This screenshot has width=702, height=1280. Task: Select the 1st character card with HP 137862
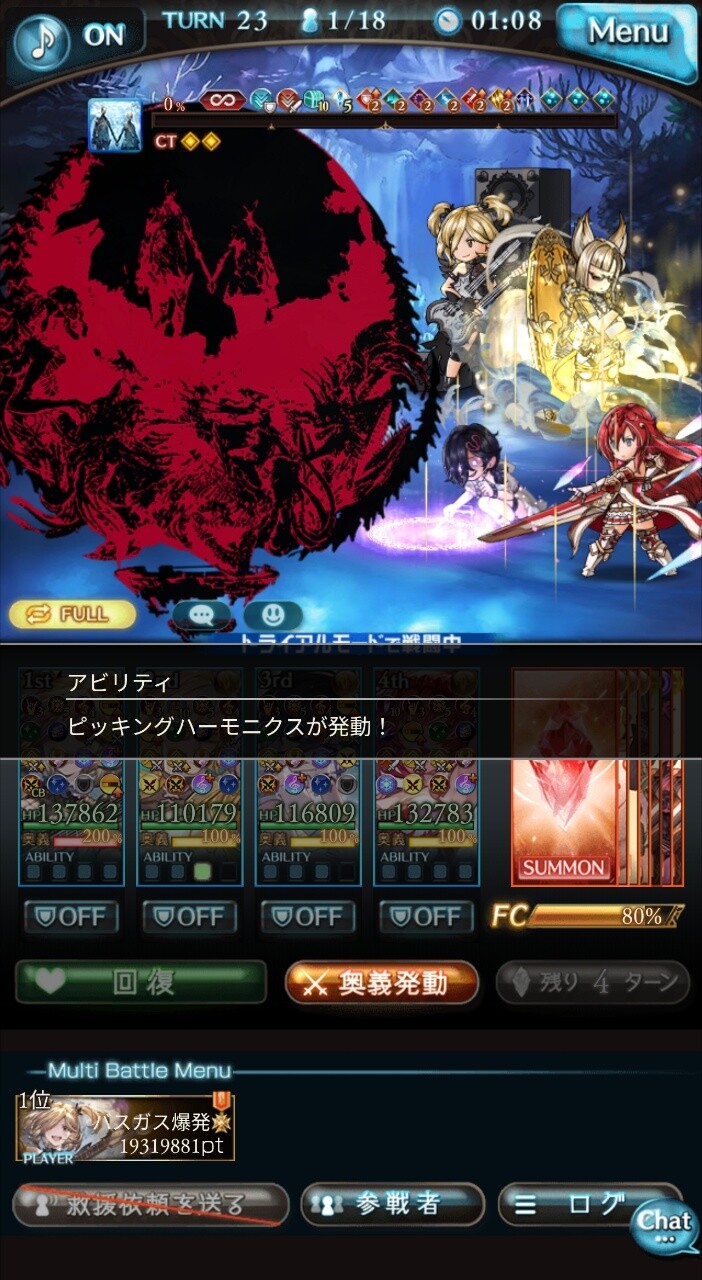click(x=71, y=800)
